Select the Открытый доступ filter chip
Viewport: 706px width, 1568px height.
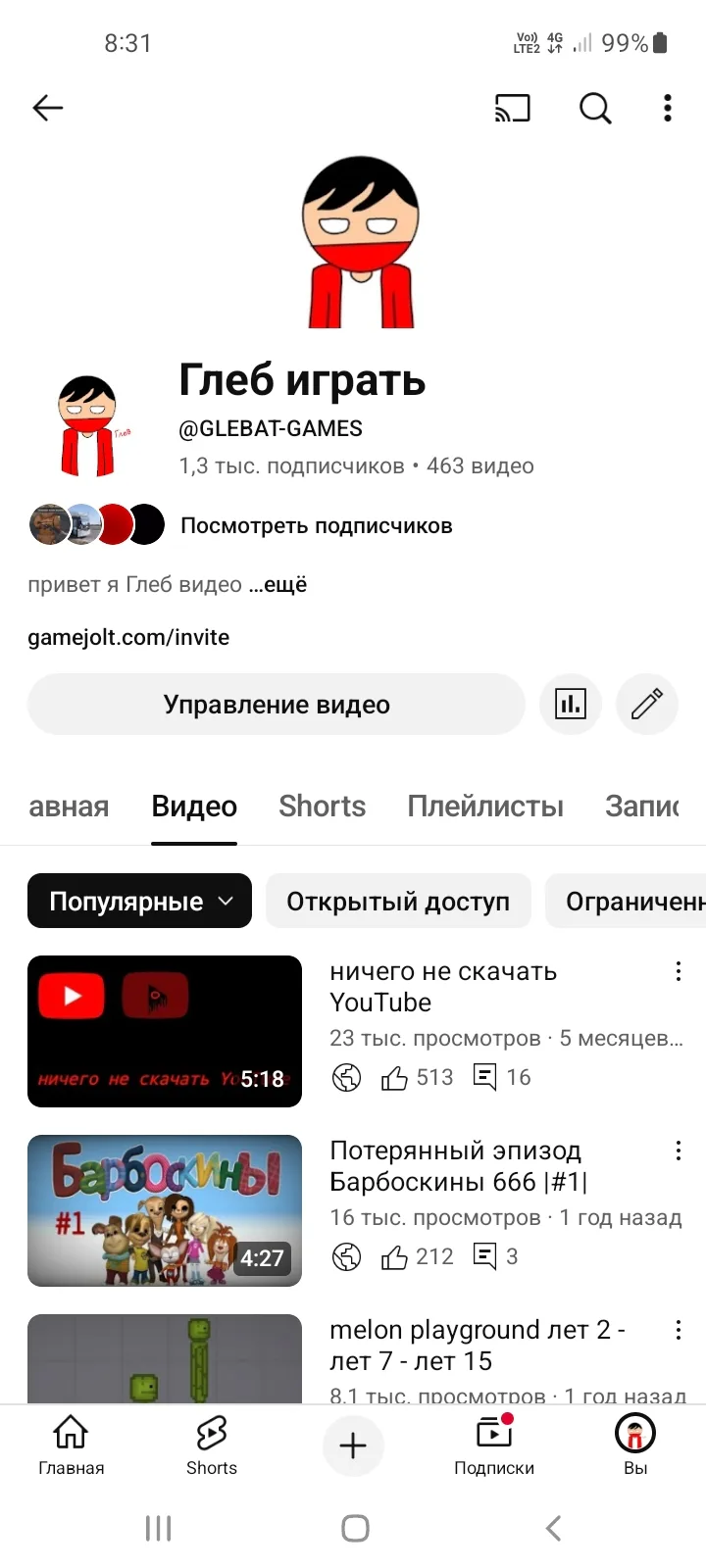[398, 902]
